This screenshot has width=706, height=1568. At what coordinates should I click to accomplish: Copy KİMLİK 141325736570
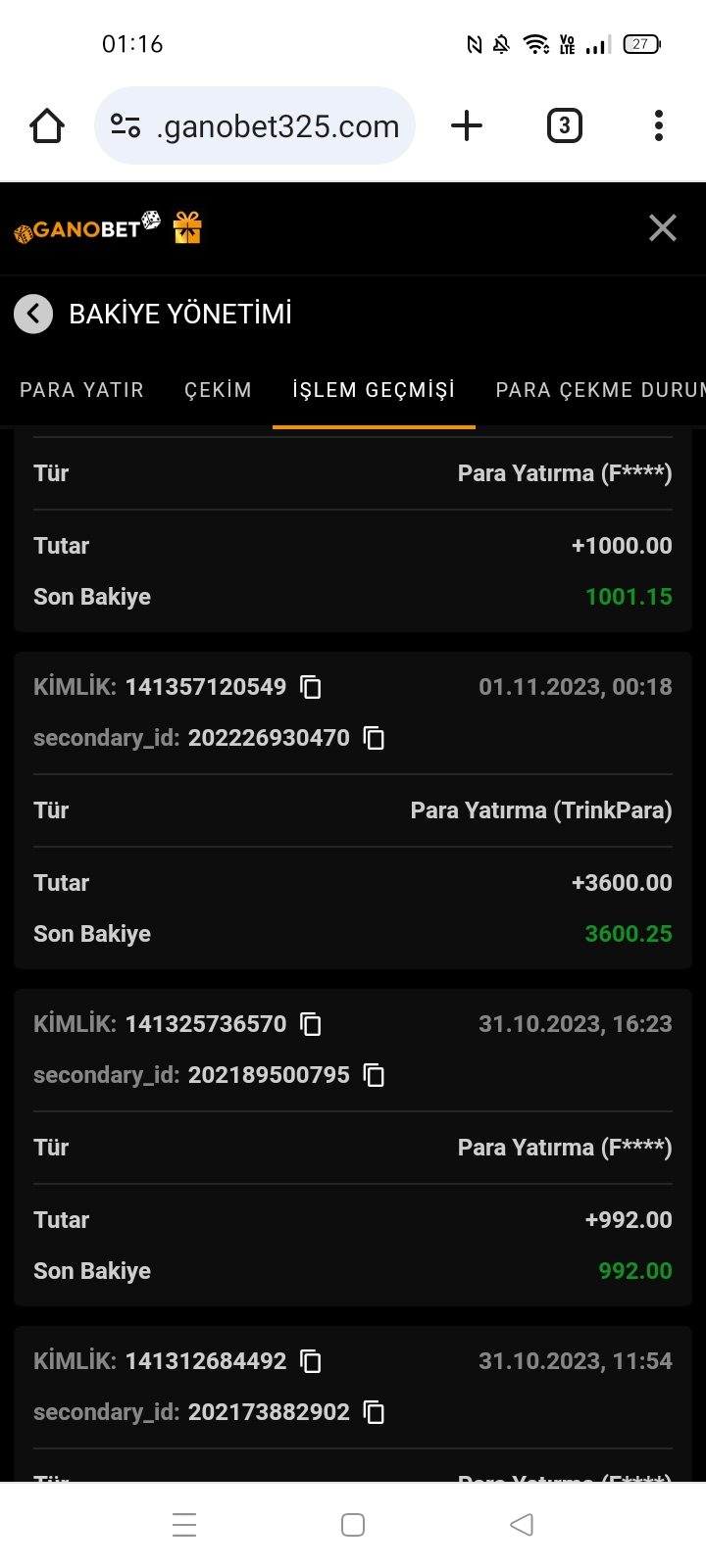click(x=311, y=1024)
